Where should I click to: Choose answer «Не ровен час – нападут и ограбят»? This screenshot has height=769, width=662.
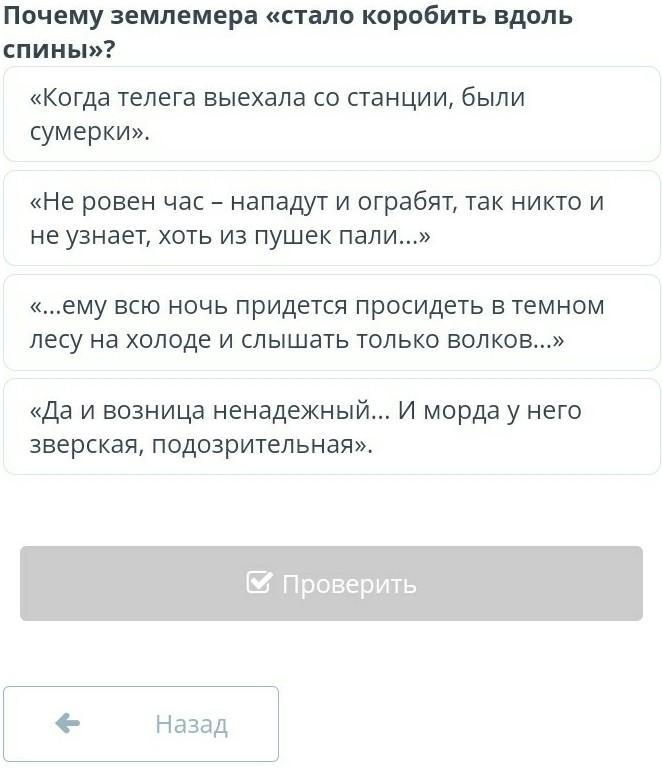(331, 218)
